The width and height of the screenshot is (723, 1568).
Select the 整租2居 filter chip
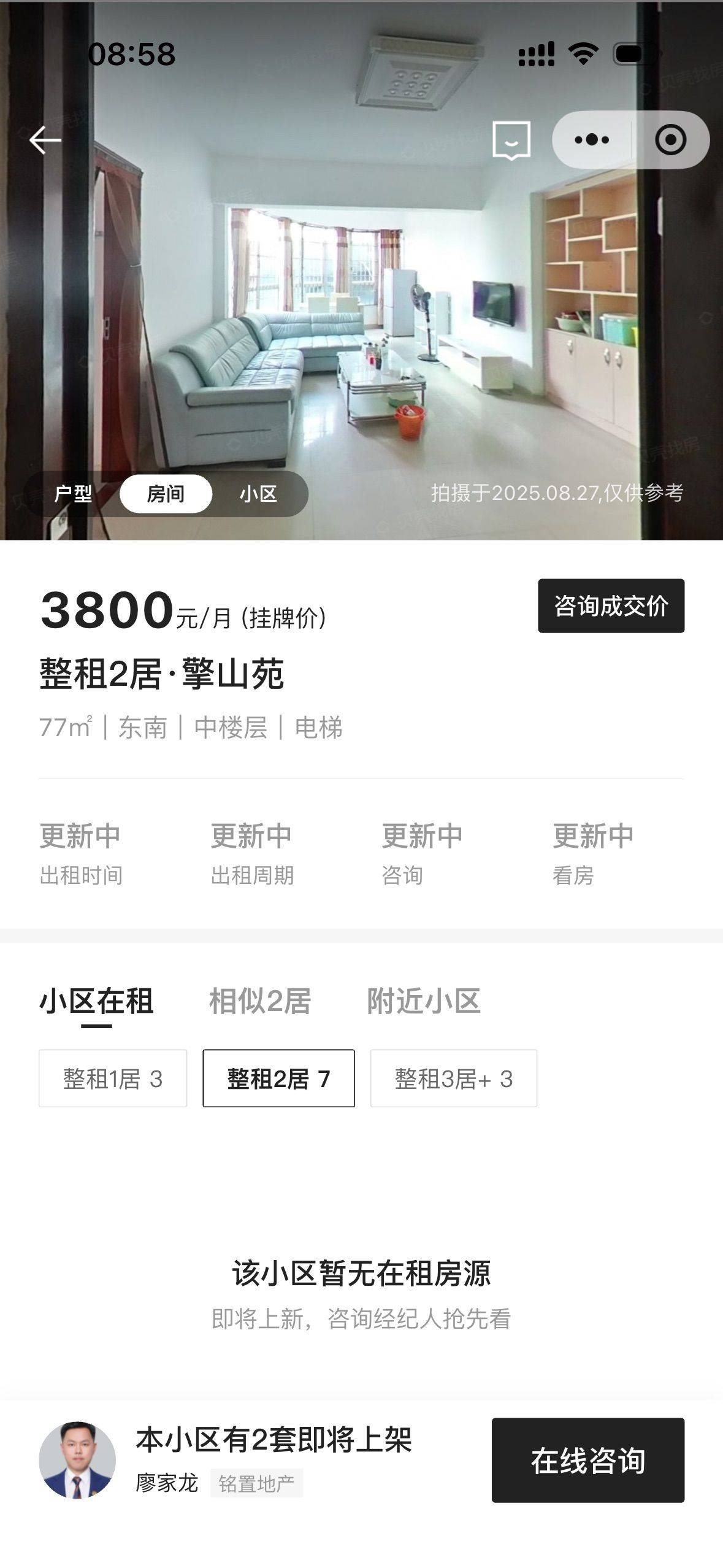click(278, 1078)
